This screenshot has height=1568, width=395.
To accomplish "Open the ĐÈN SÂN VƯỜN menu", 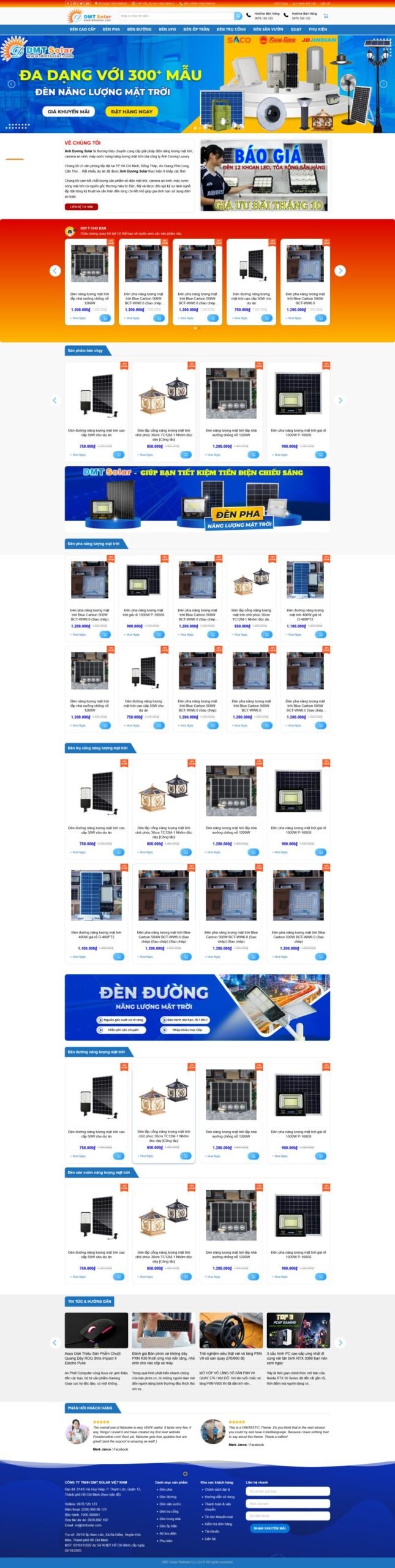I will point(268,29).
